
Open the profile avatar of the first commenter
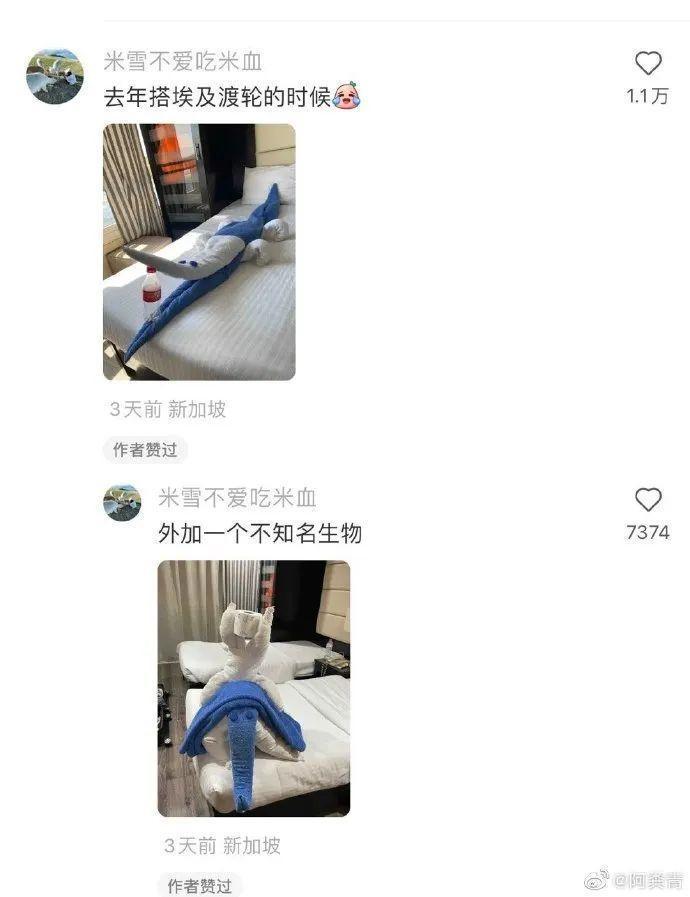click(54, 76)
